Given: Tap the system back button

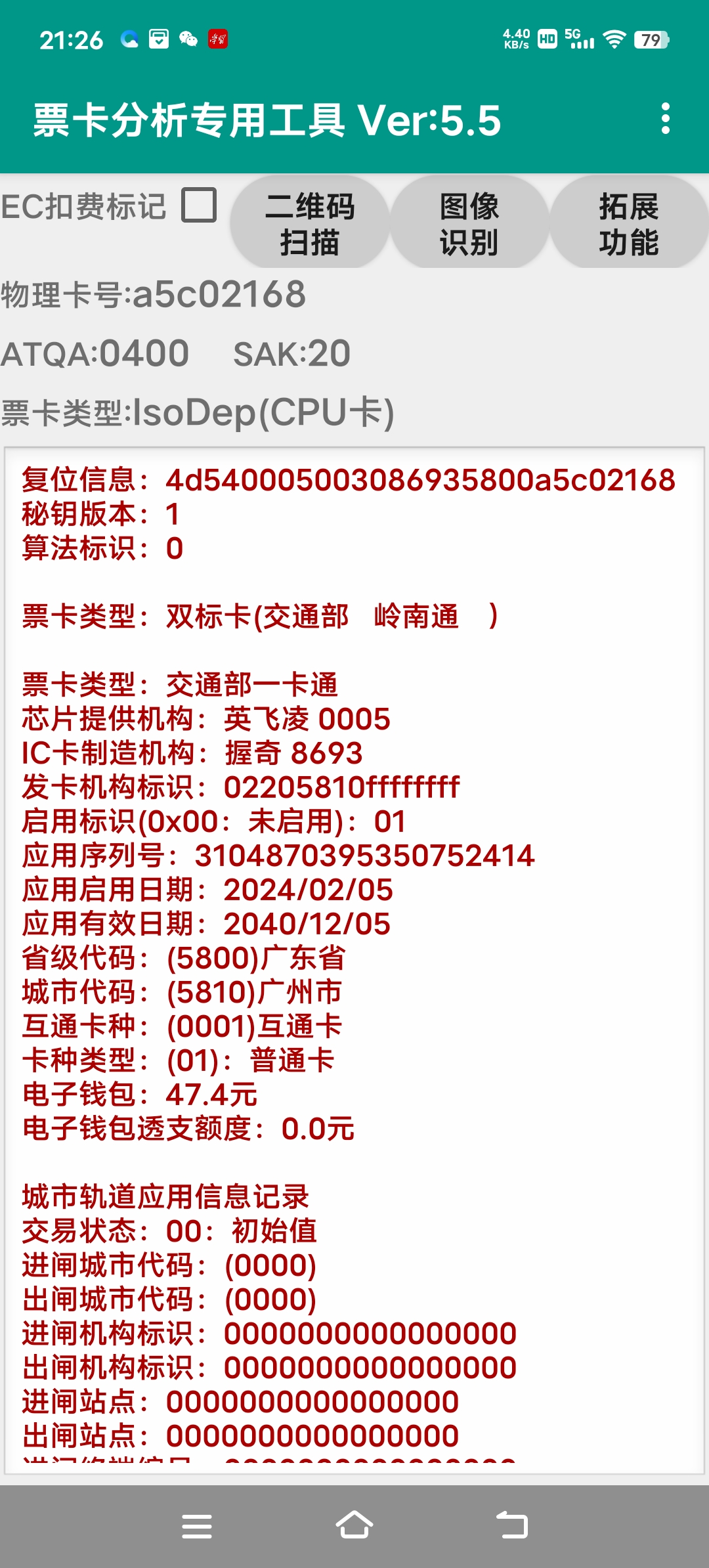Looking at the screenshot, I should [x=512, y=1525].
